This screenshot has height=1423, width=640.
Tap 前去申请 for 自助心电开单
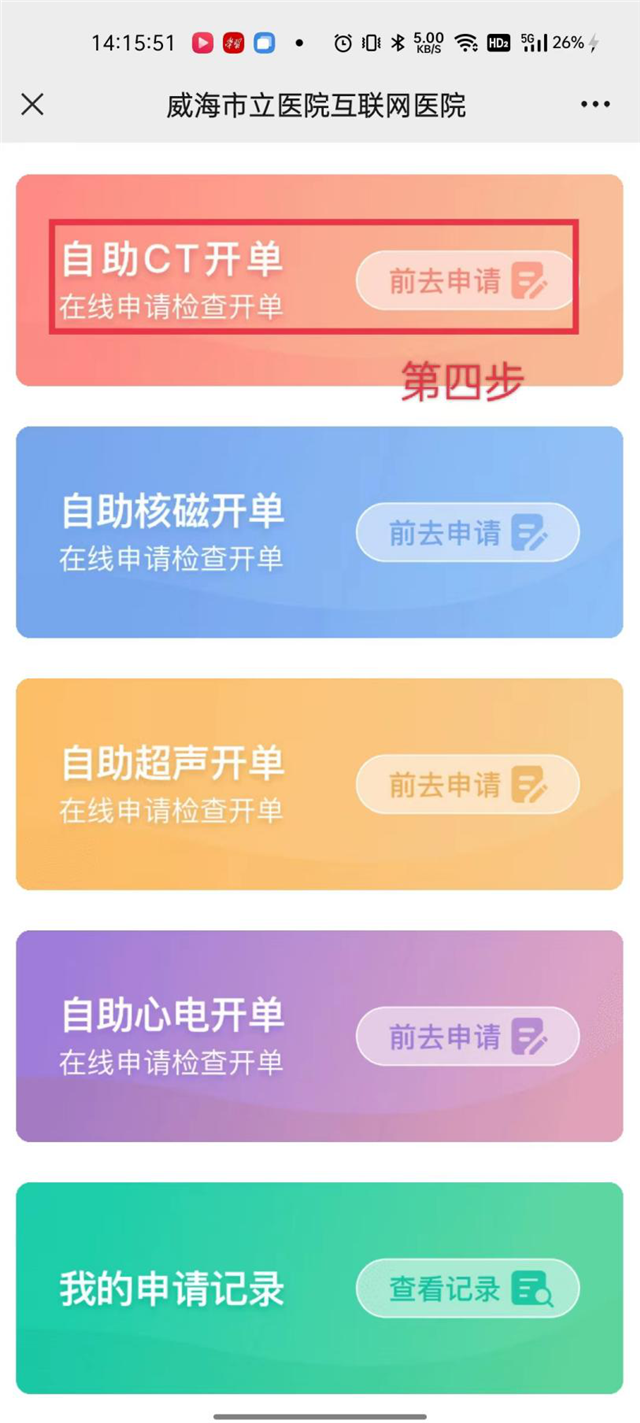(x=467, y=1036)
